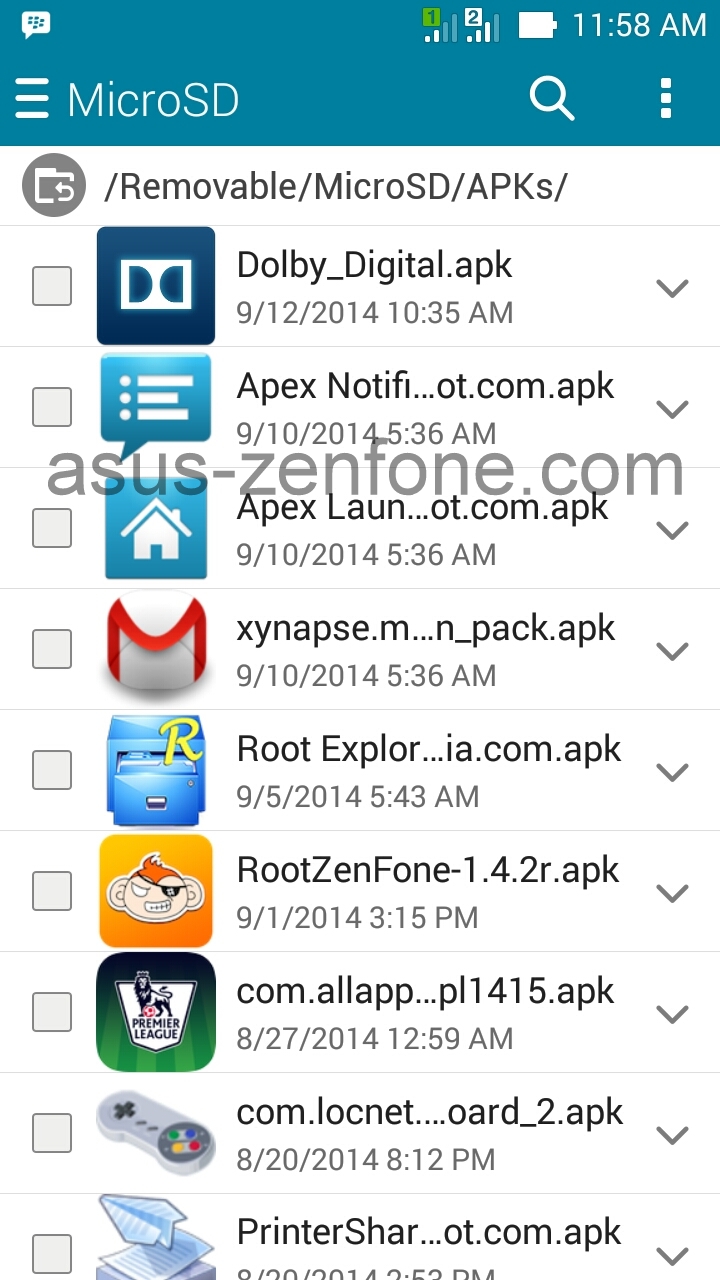Open the overflow menu
Image resolution: width=720 pixels, height=1280 pixels.
(x=666, y=99)
